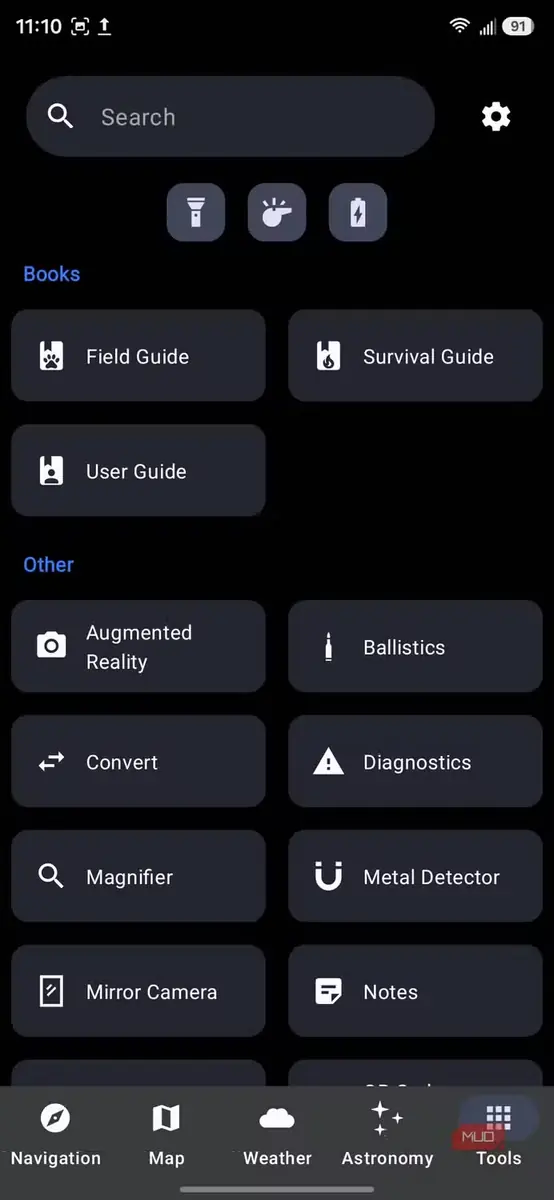Open the Metal Detector
This screenshot has width=554, height=1200.
tap(415, 877)
